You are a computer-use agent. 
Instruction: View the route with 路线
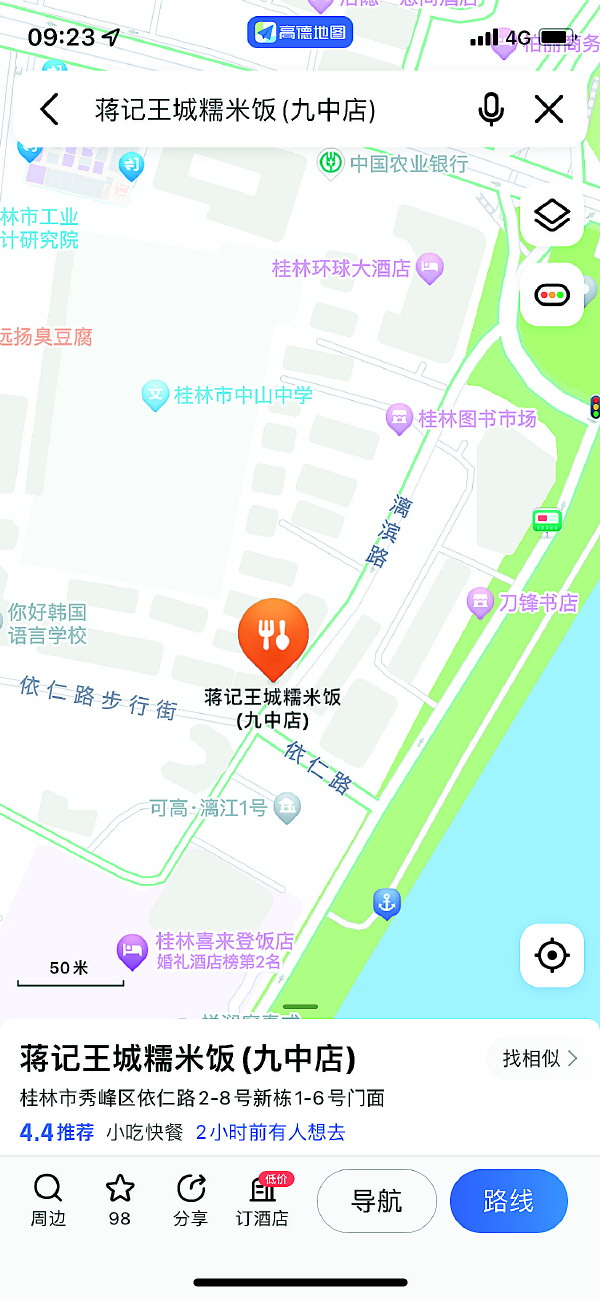click(x=508, y=1200)
